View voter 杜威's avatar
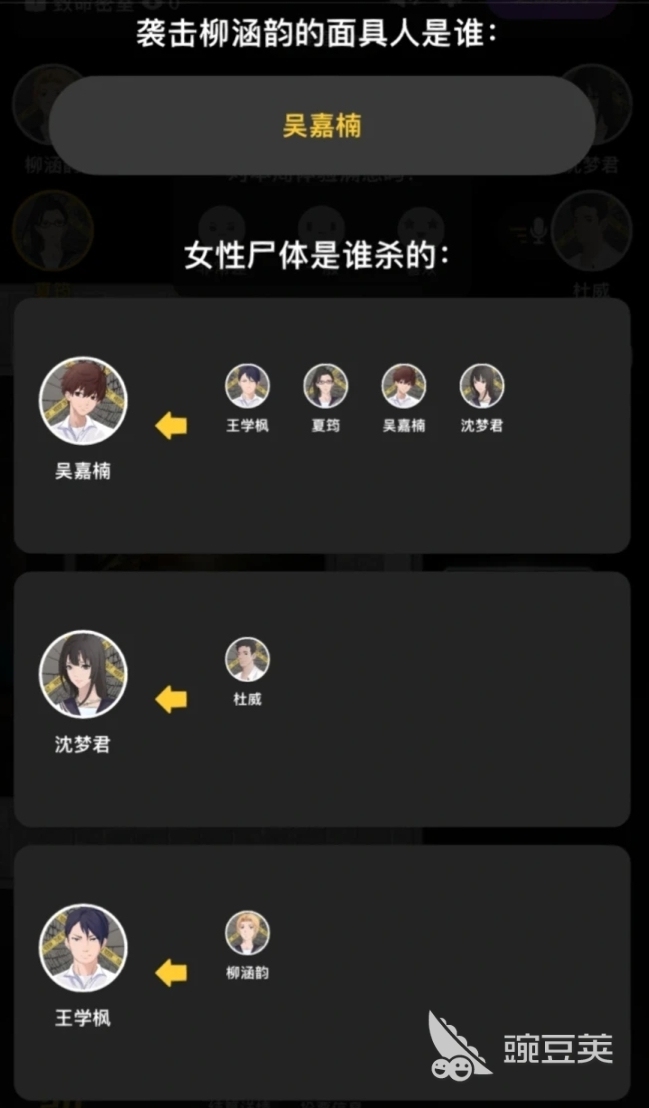The width and height of the screenshot is (649, 1108). (247, 660)
